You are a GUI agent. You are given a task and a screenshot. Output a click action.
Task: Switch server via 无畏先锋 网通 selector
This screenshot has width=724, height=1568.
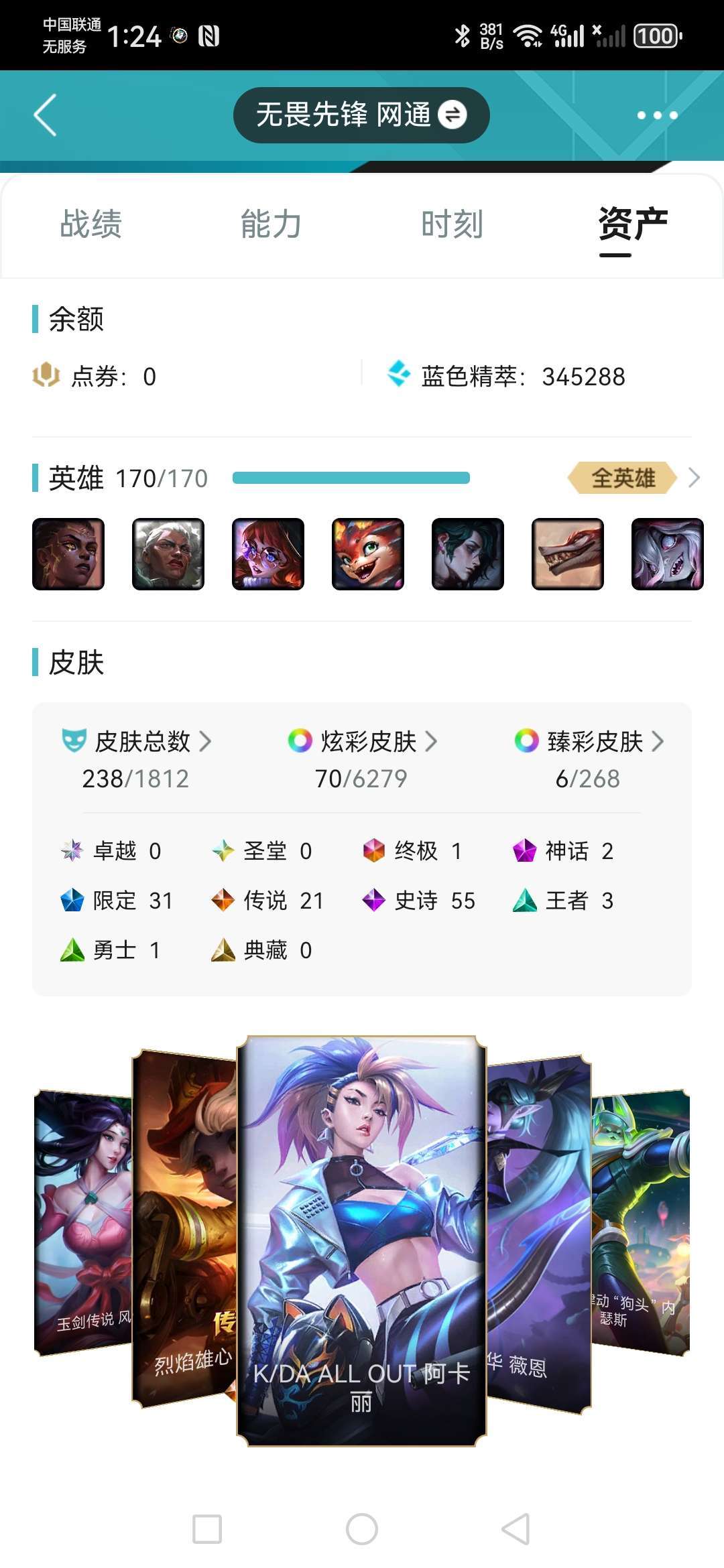(x=361, y=115)
